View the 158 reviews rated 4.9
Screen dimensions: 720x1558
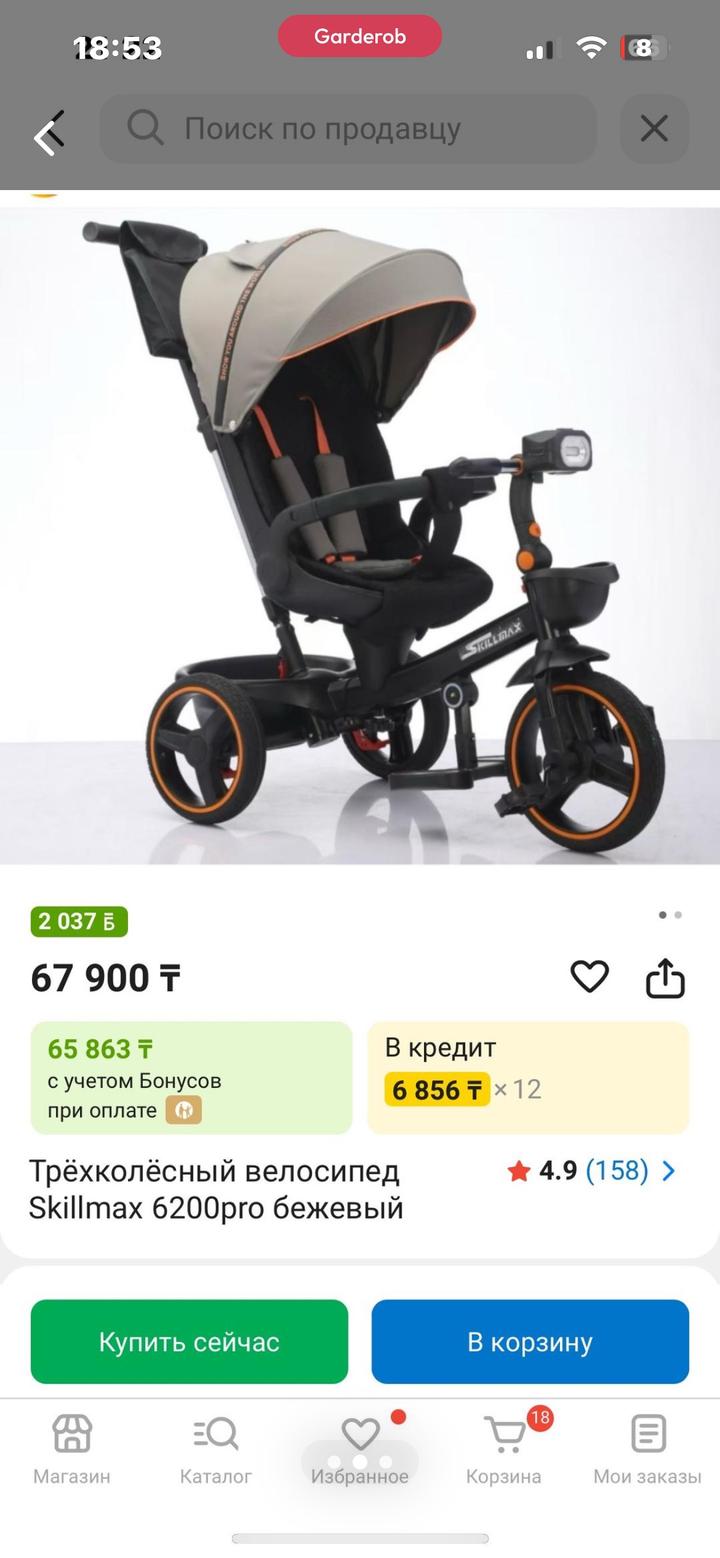coord(592,1171)
